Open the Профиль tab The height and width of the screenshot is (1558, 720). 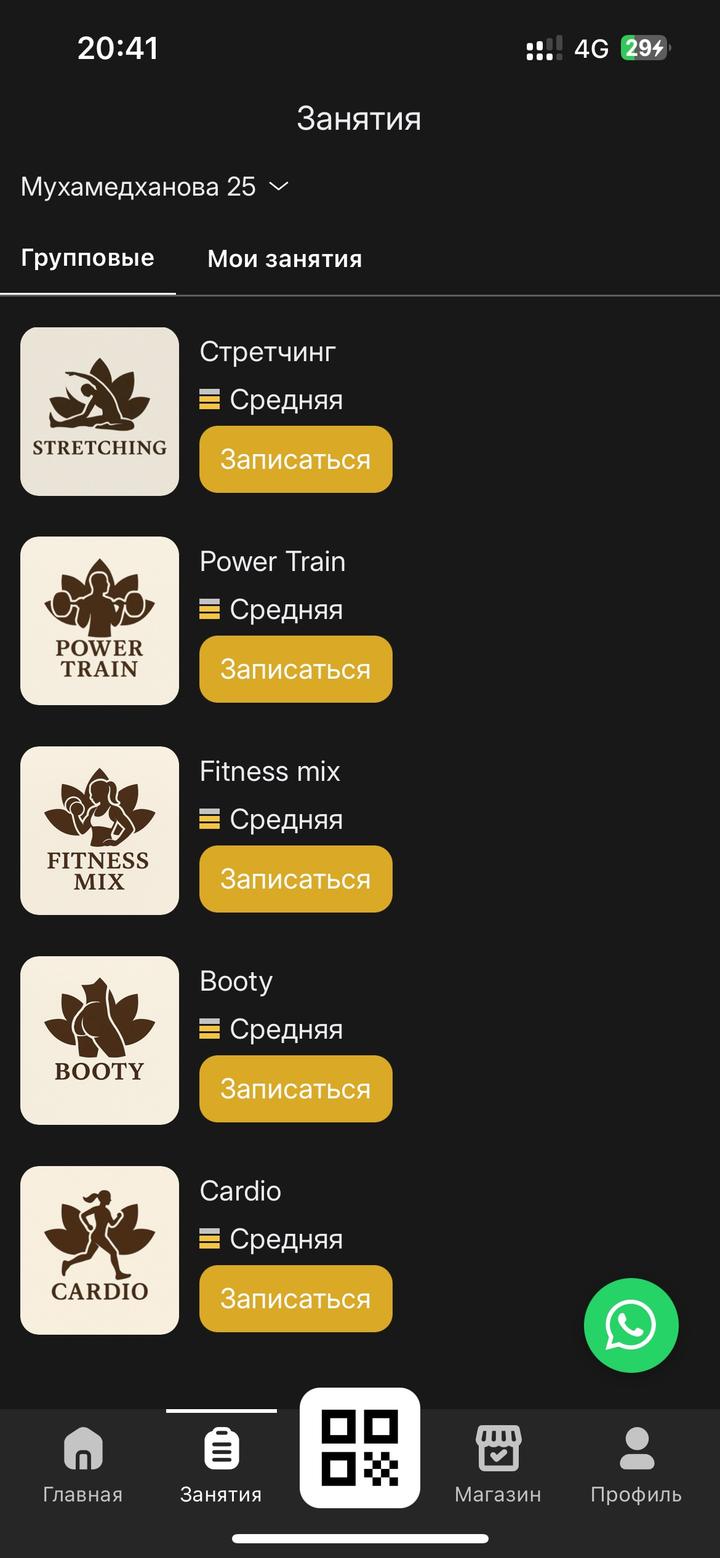(x=636, y=1466)
